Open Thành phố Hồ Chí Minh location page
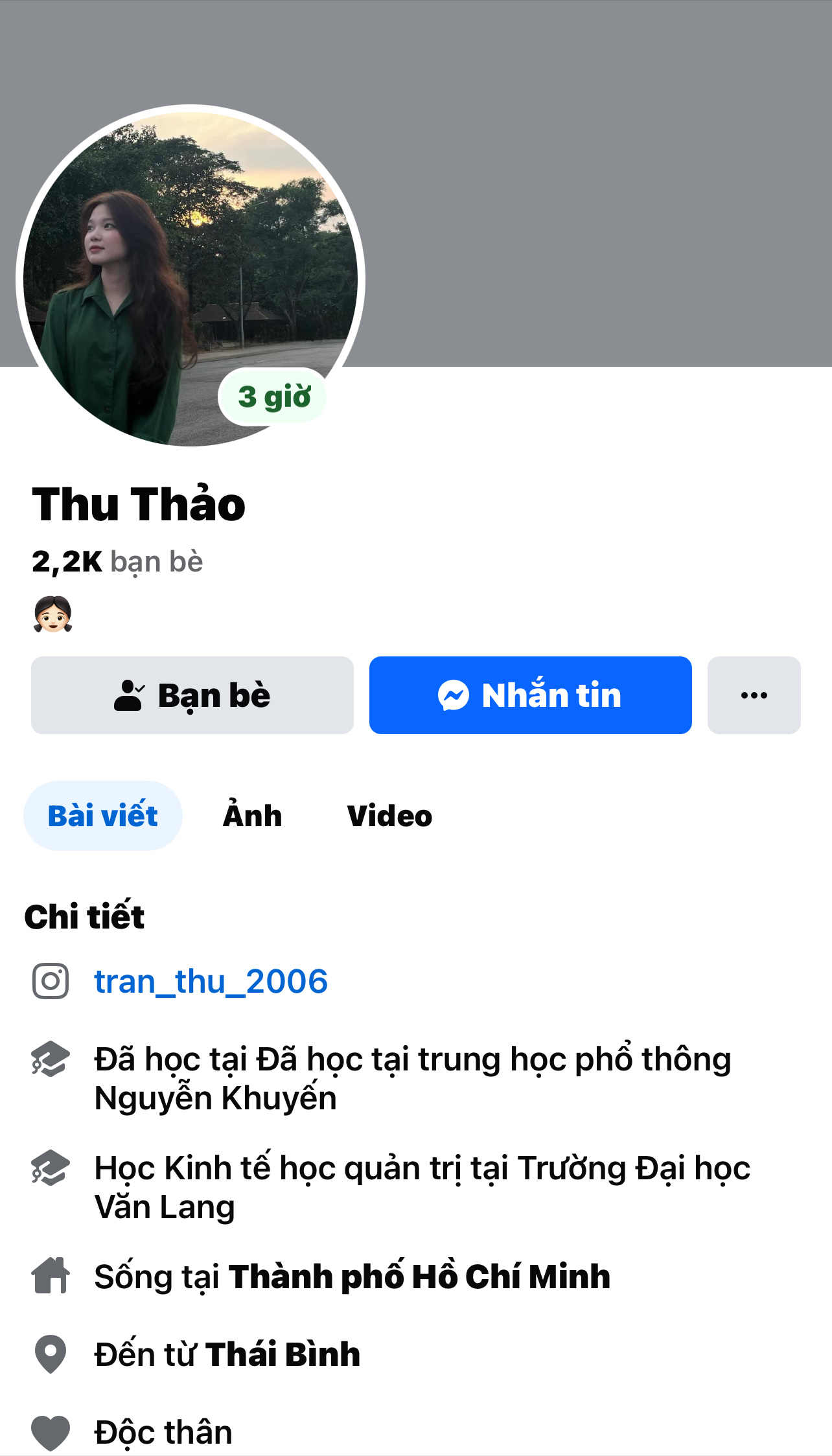832x1456 pixels. pyautogui.click(x=419, y=1277)
